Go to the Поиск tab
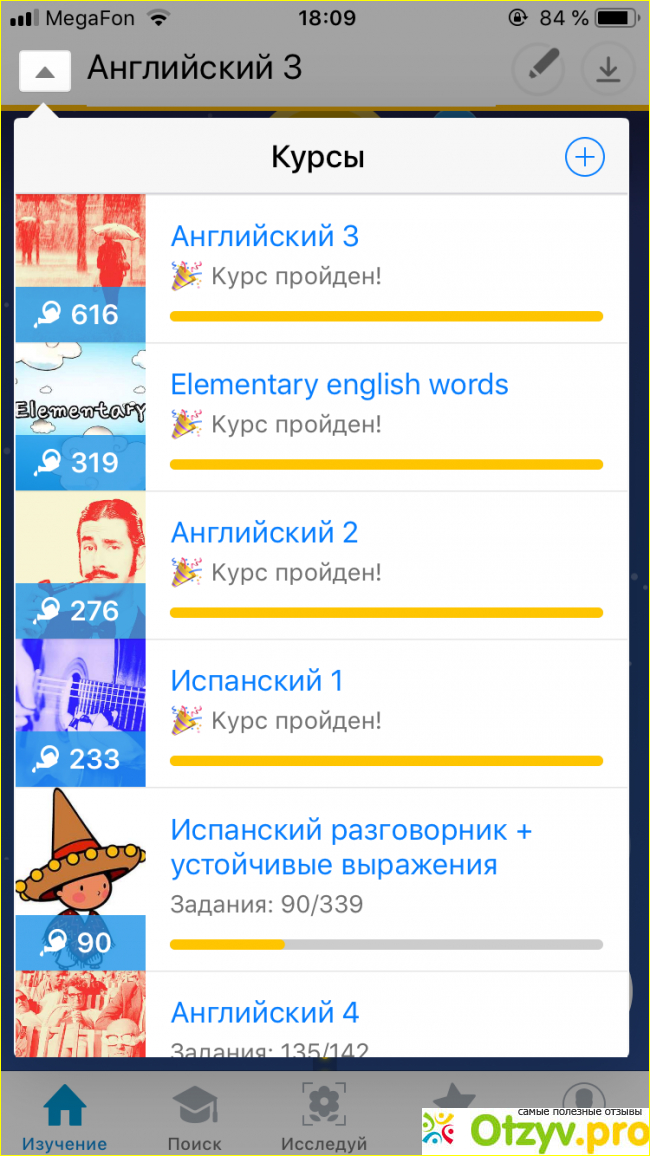This screenshot has height=1156, width=650. pos(195,1116)
